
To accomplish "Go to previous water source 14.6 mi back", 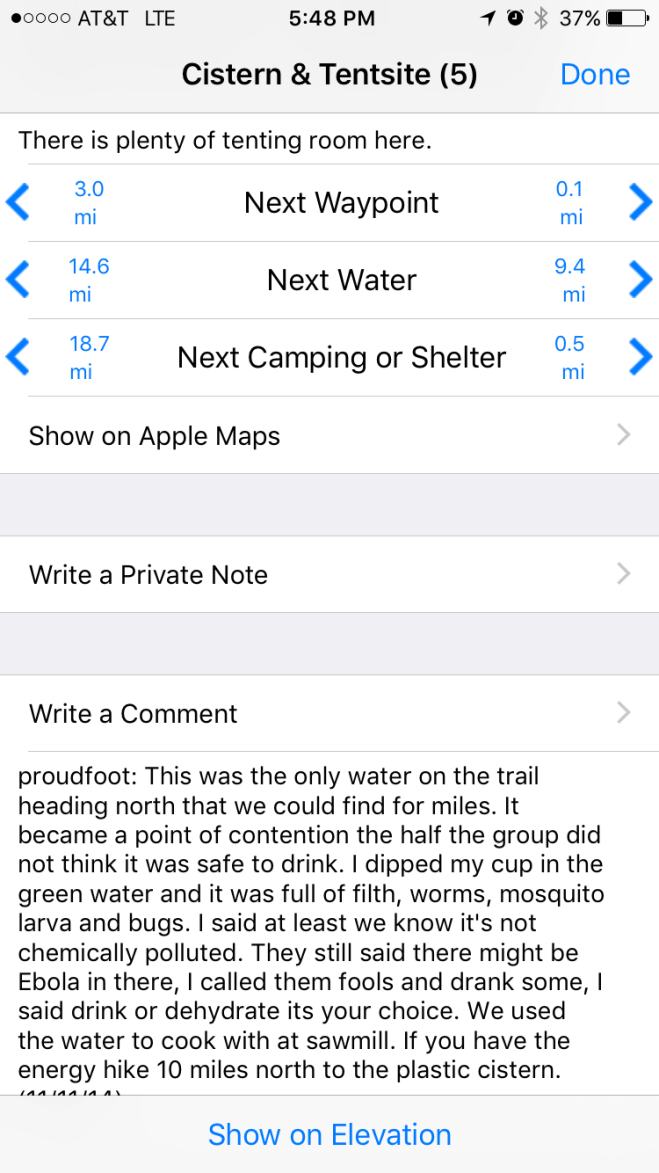I will point(19,280).
